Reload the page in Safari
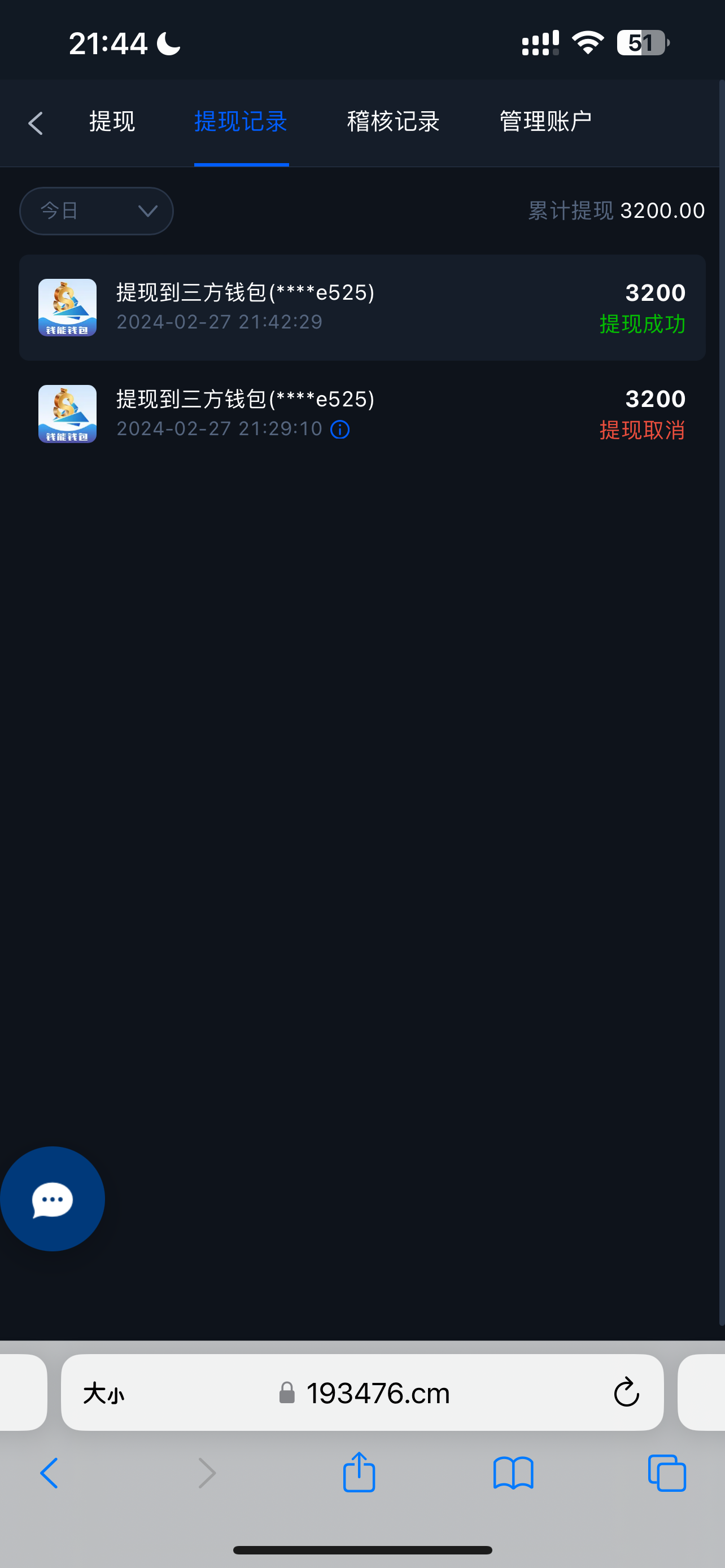The height and width of the screenshot is (1568, 725). [x=626, y=1392]
